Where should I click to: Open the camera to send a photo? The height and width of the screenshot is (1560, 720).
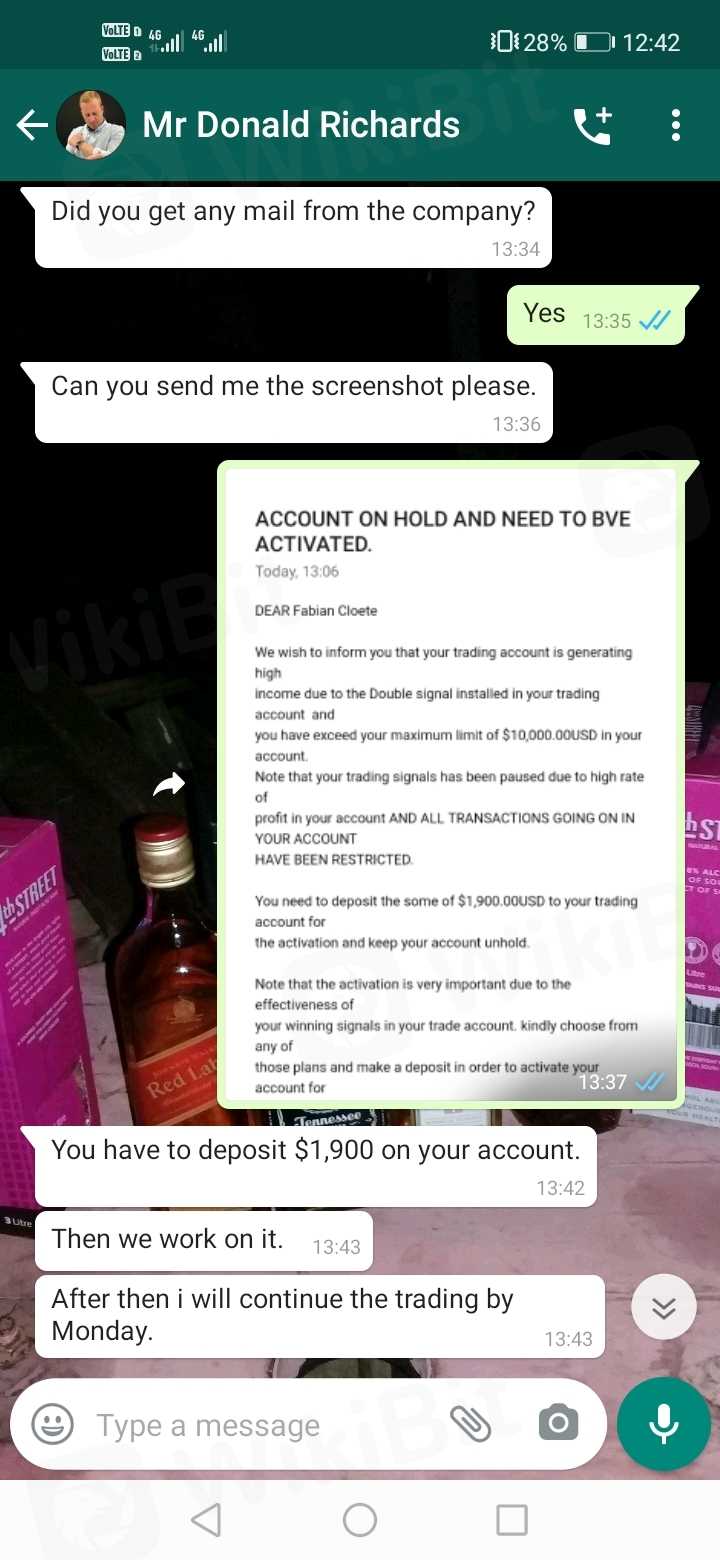click(558, 1423)
